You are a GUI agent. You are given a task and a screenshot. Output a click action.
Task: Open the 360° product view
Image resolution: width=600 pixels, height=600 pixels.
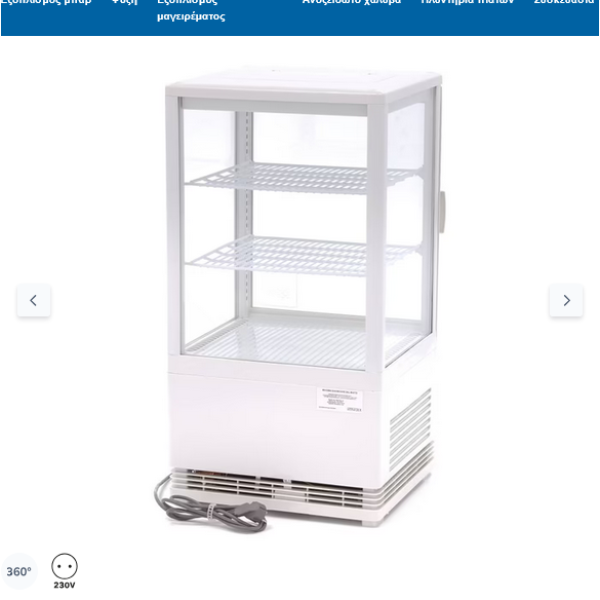tap(18, 572)
